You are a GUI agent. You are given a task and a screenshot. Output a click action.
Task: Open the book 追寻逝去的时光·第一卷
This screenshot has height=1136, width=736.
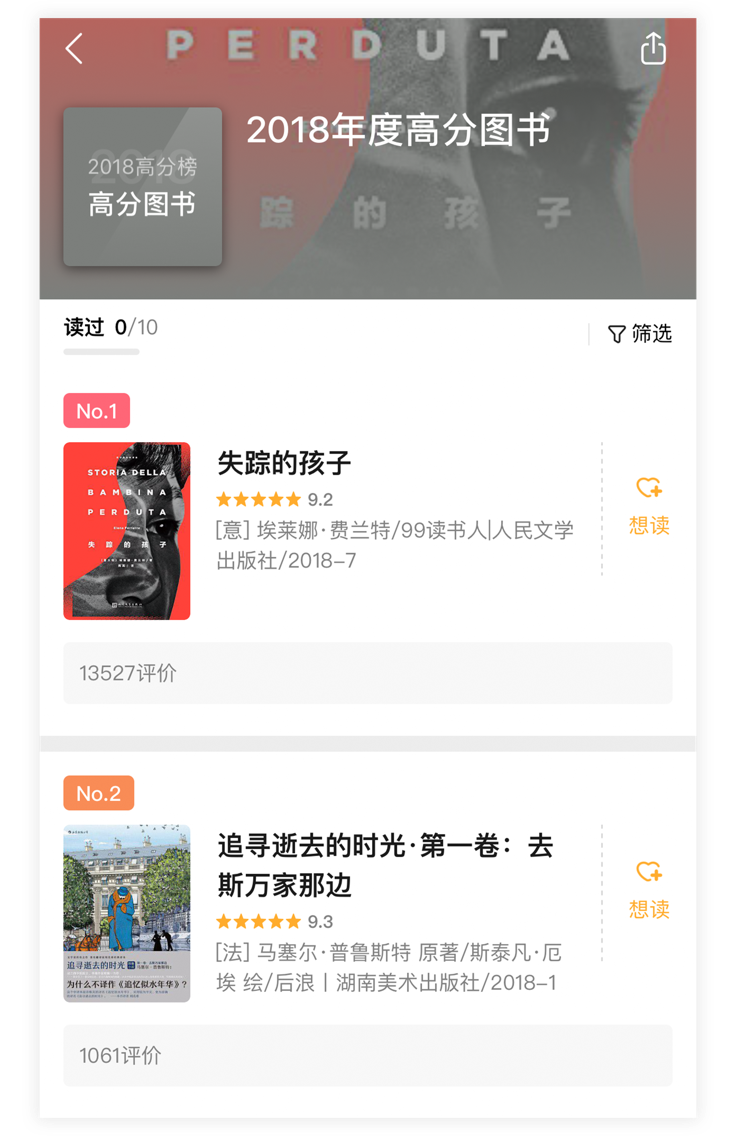(x=385, y=865)
